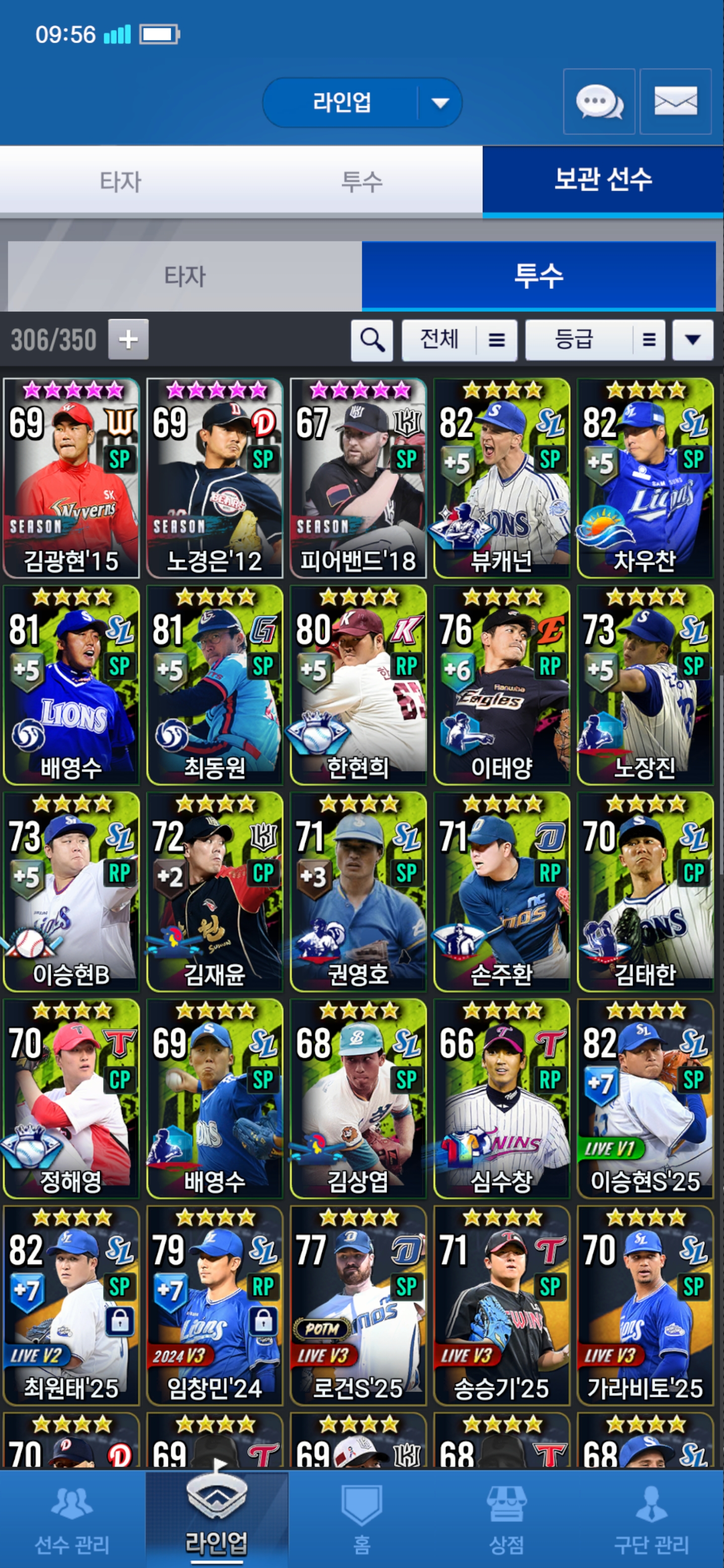Open the mail envelope icon

pyautogui.click(x=675, y=102)
